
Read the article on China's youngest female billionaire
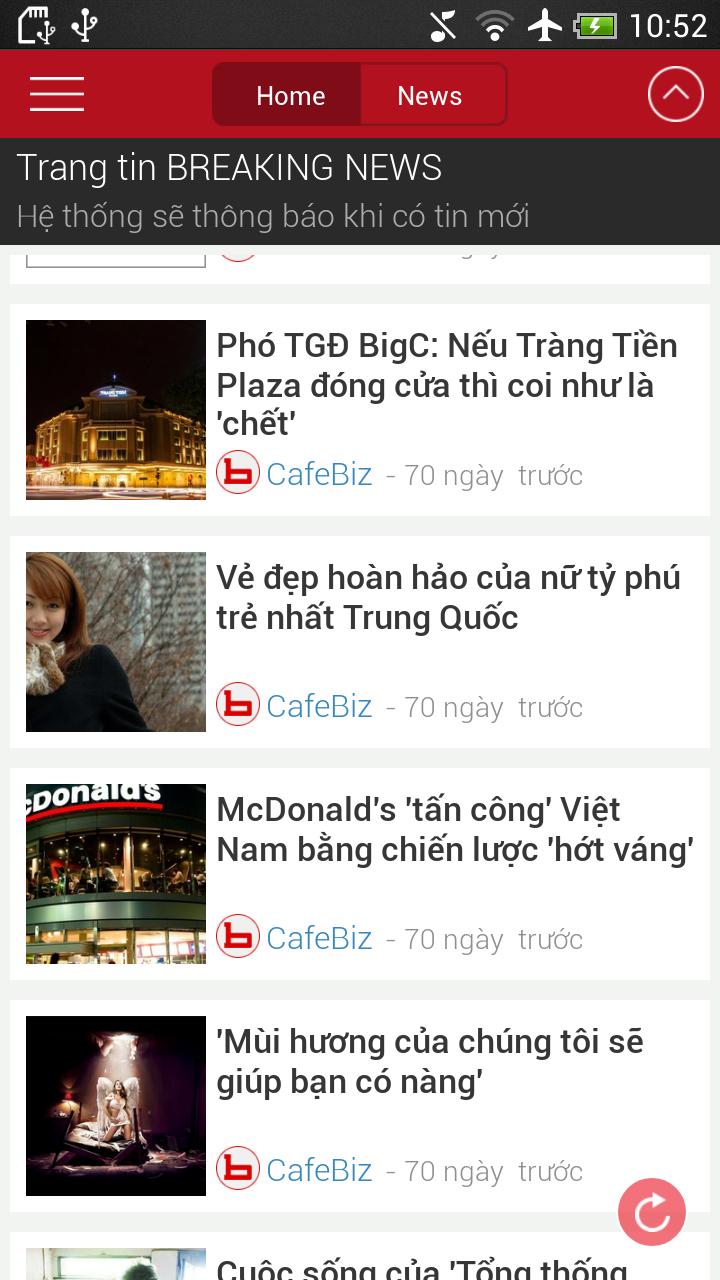pyautogui.click(x=448, y=598)
